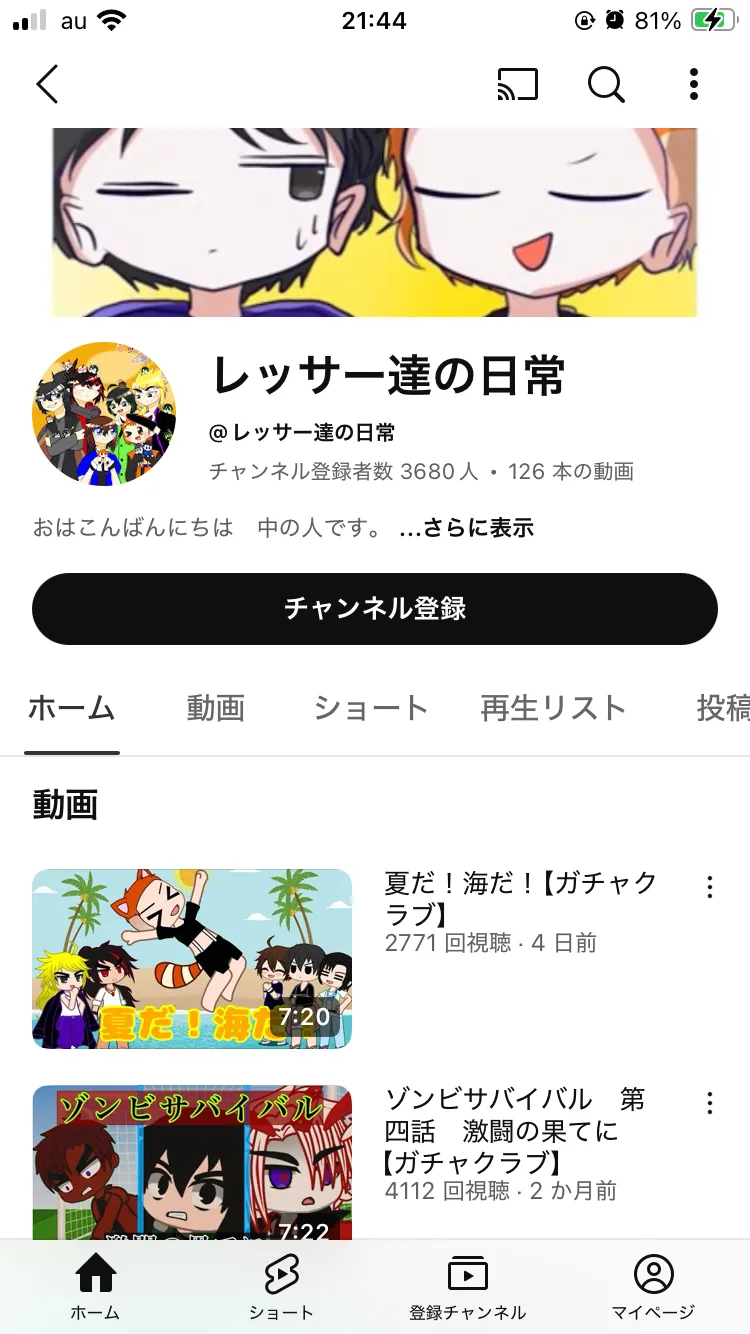Tap the レッサー達の日常 channel avatar
Screen dimensions: 750x1334
point(104,414)
